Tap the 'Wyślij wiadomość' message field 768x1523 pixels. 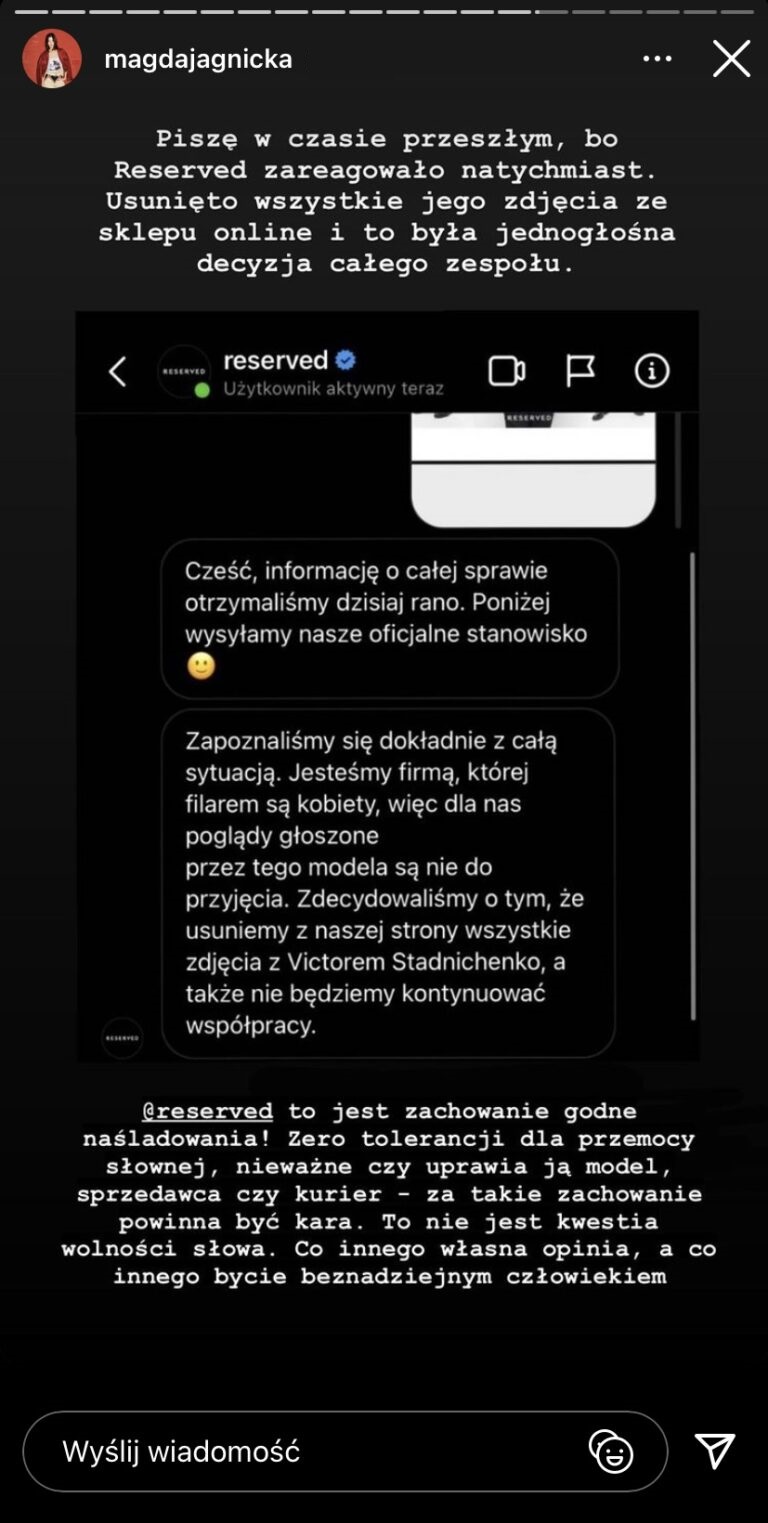point(300,1451)
